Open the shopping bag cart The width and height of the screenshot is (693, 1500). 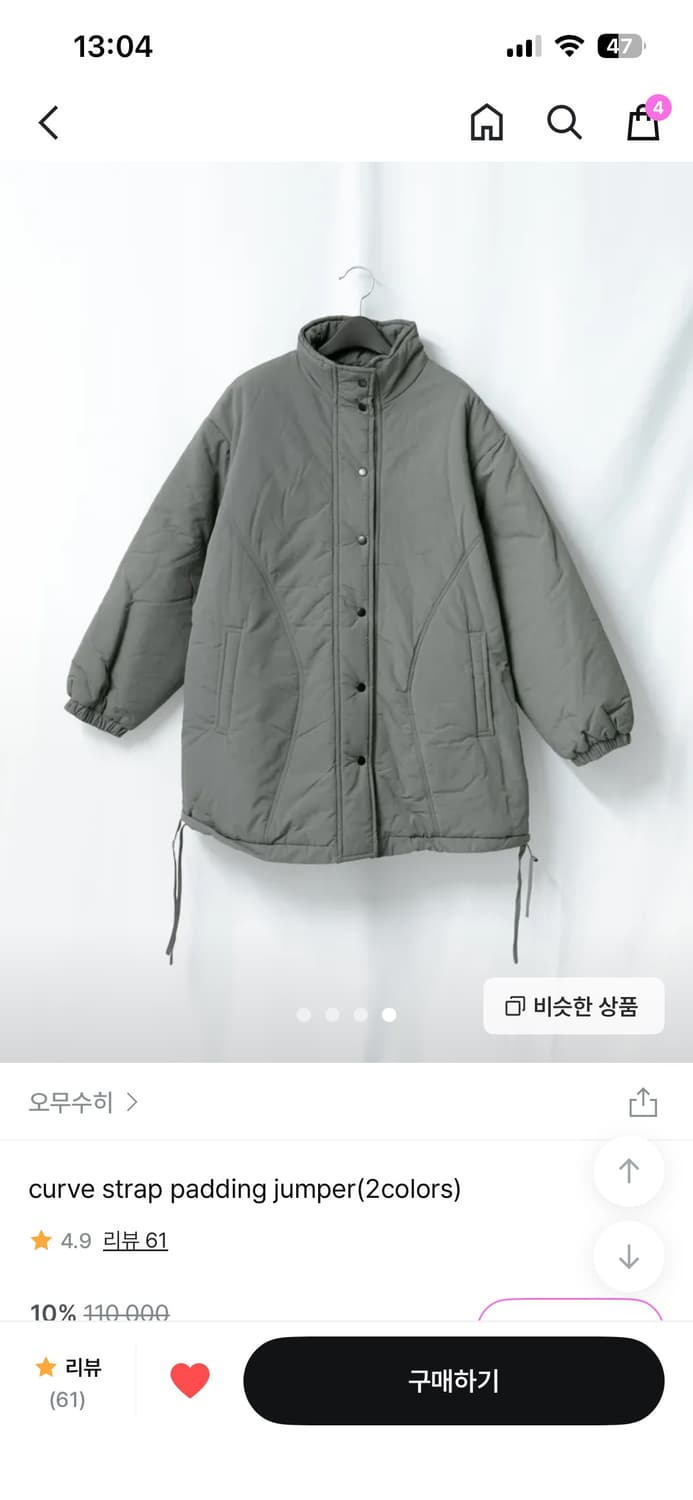click(x=644, y=123)
